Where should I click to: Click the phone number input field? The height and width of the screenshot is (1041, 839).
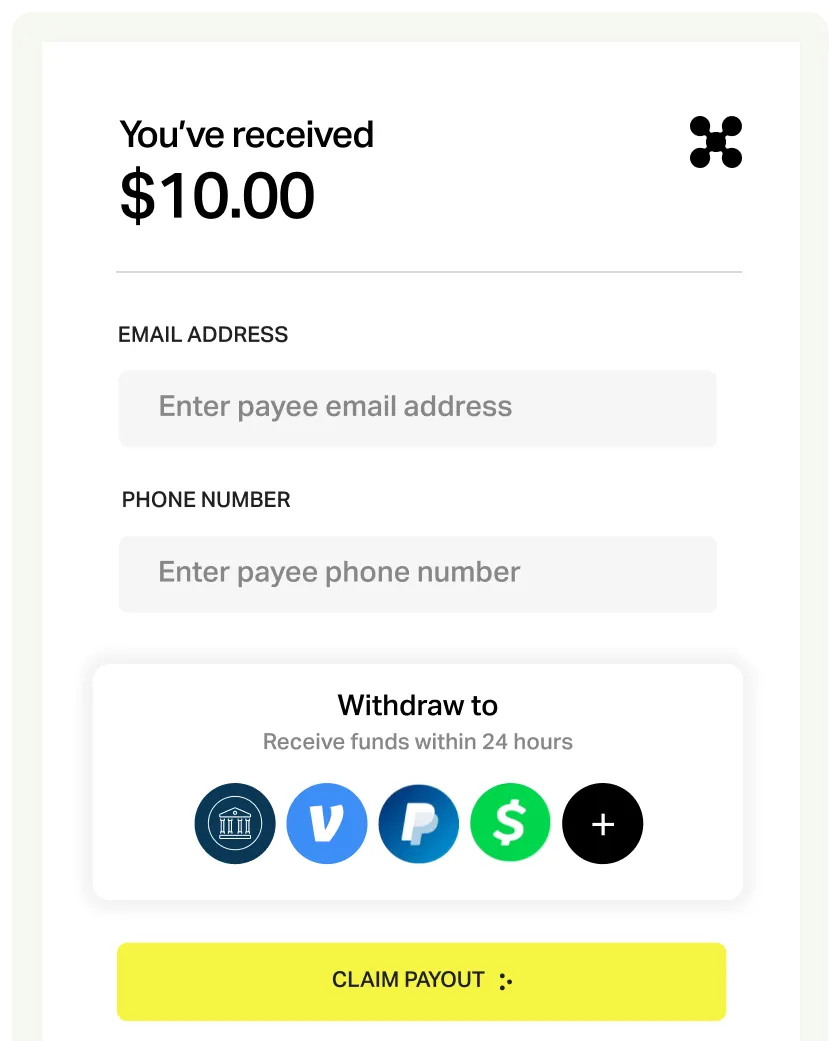click(x=417, y=573)
